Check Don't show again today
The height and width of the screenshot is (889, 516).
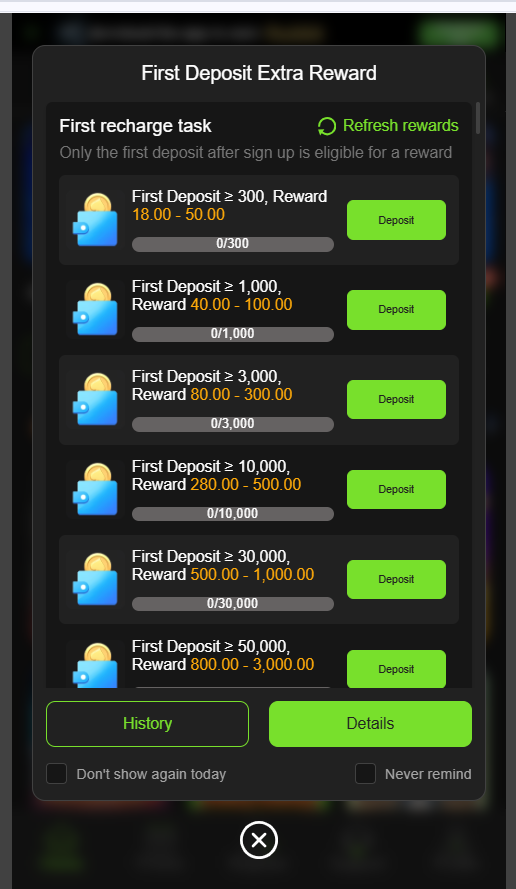pyautogui.click(x=57, y=773)
